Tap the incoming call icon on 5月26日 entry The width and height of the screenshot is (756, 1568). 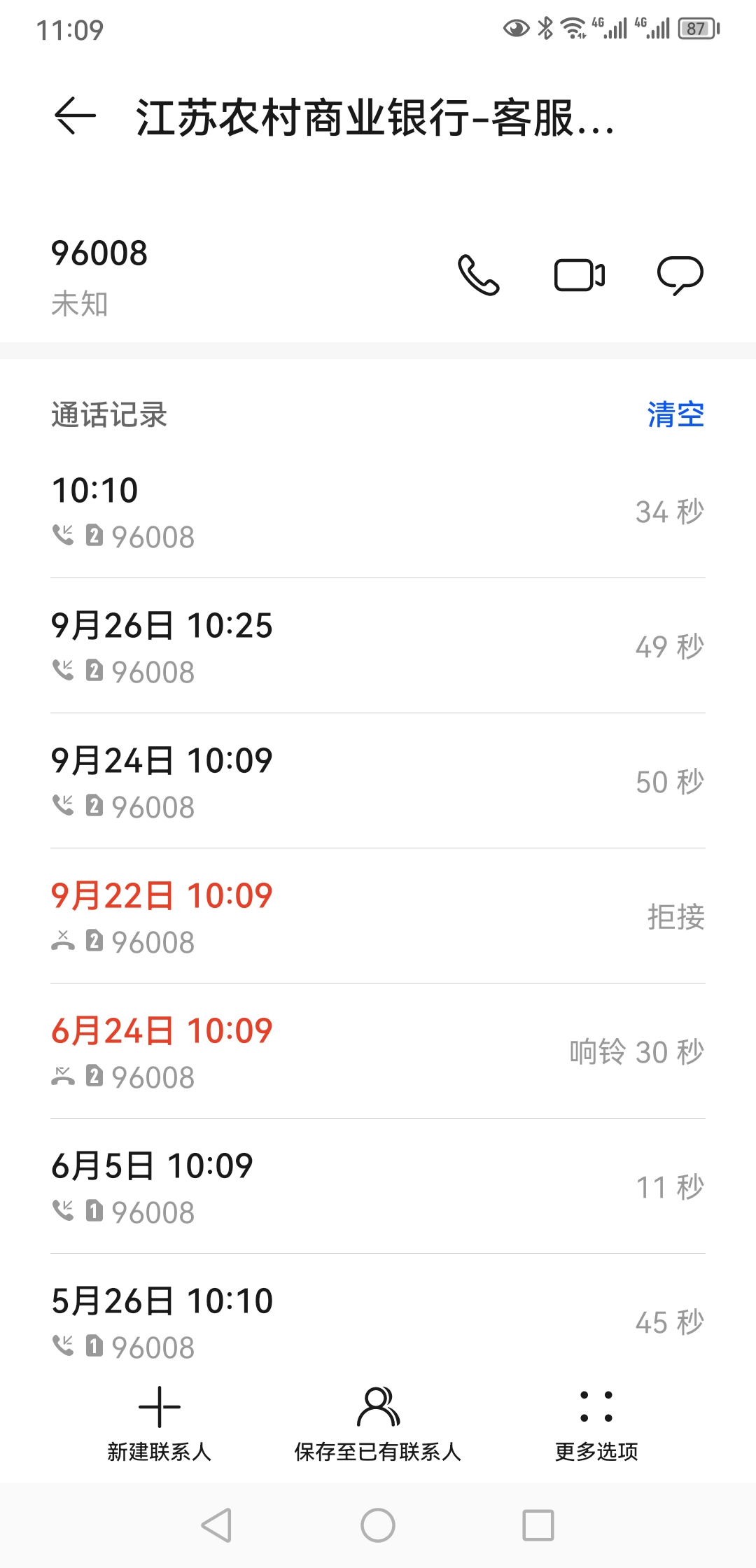[62, 1344]
